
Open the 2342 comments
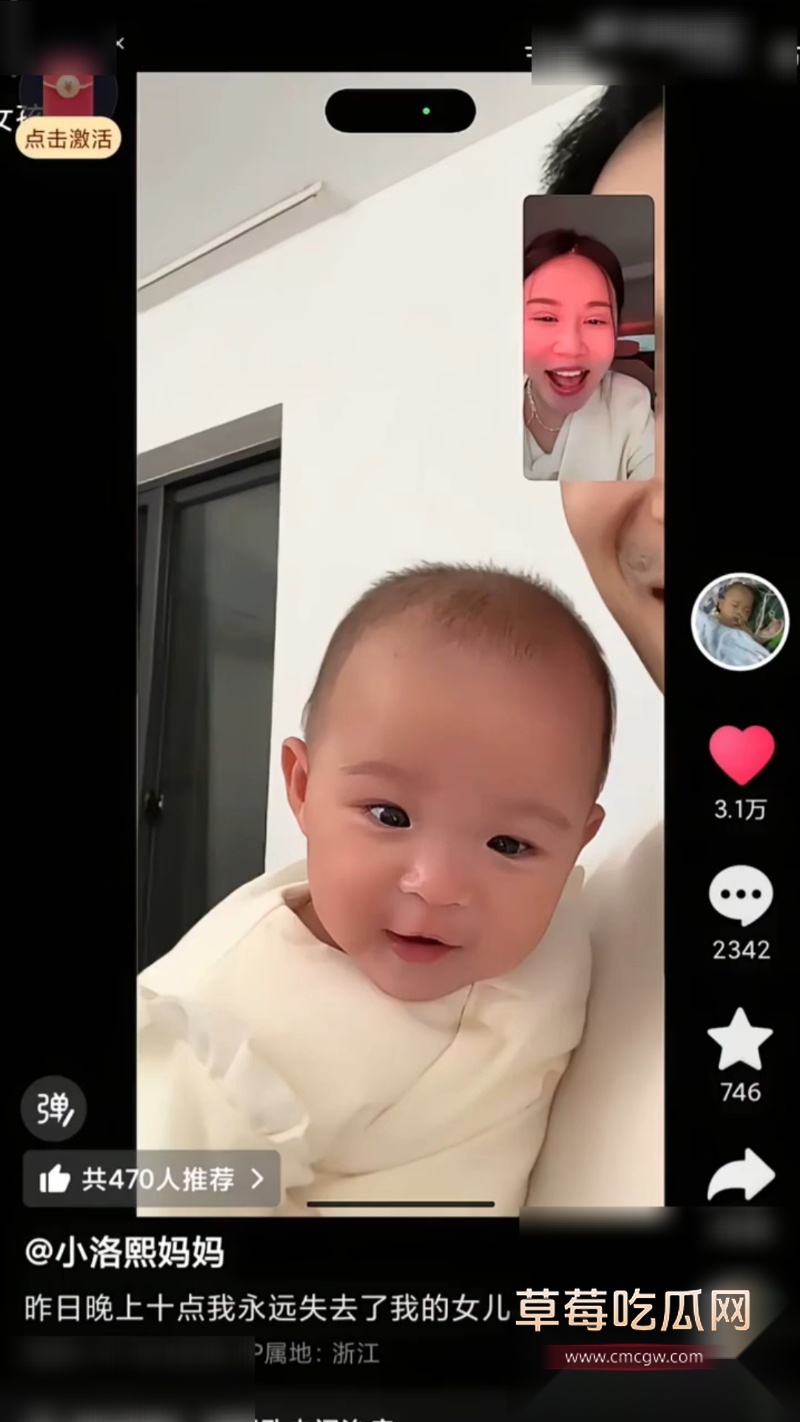pyautogui.click(x=741, y=896)
